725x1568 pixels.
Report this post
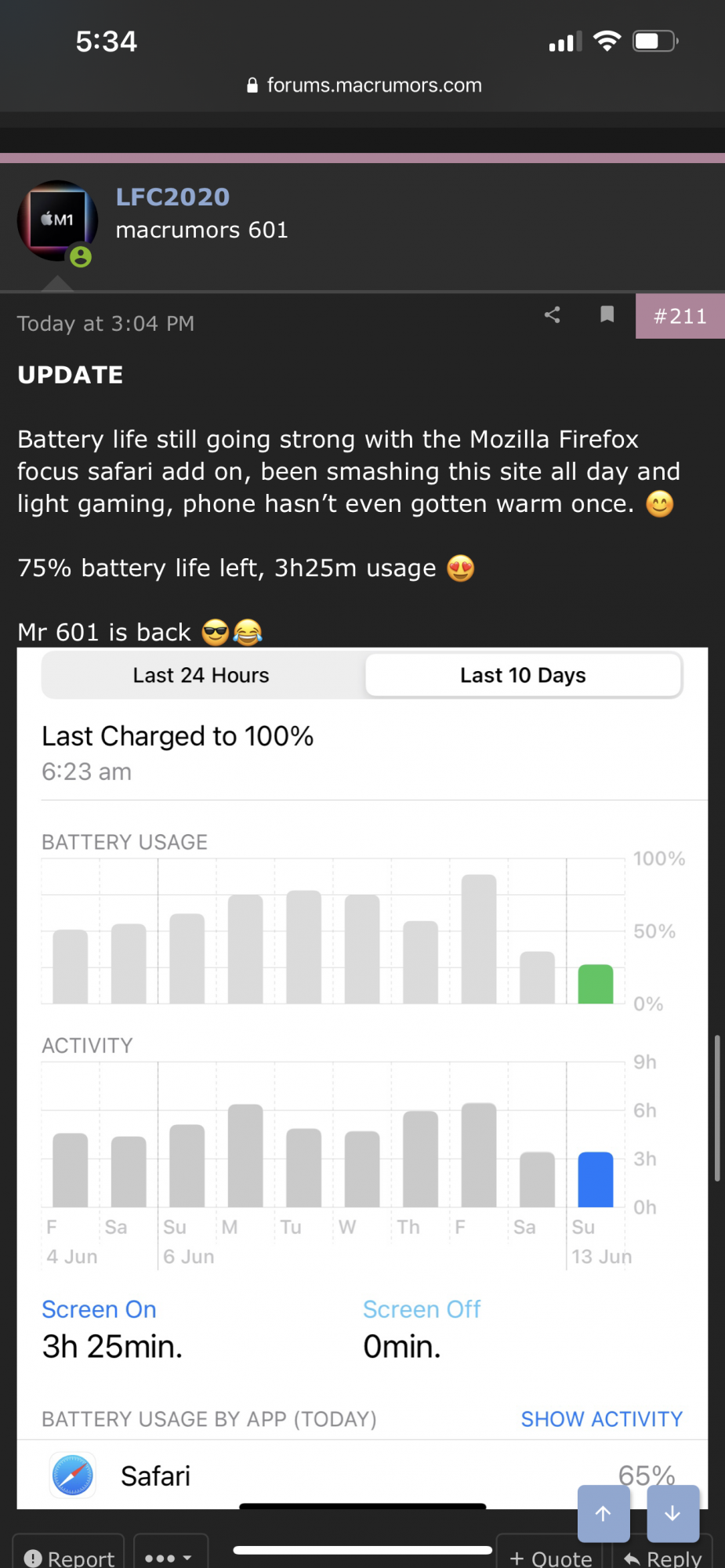tap(69, 1555)
